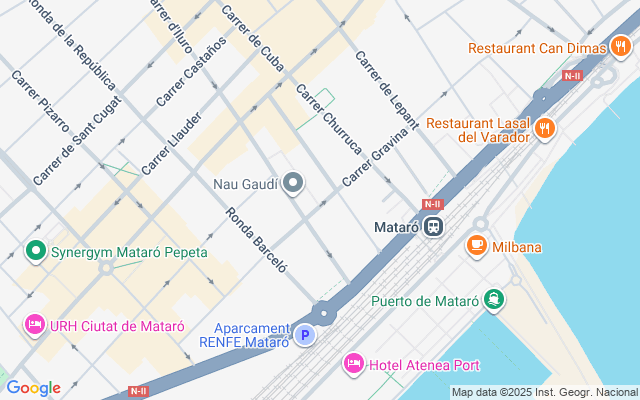Select the Aparcament RENFE Mataró parking marker
640x400 pixels.
click(x=305, y=336)
